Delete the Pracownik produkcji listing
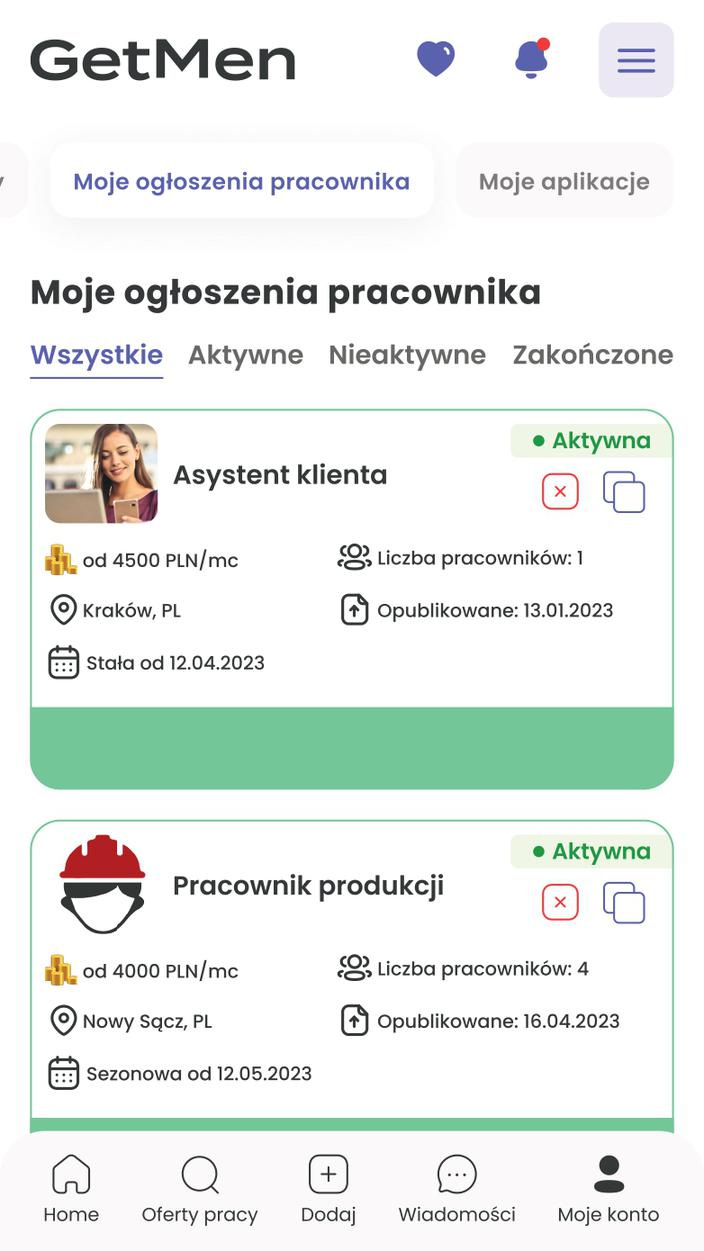The height and width of the screenshot is (1251, 704). 560,903
